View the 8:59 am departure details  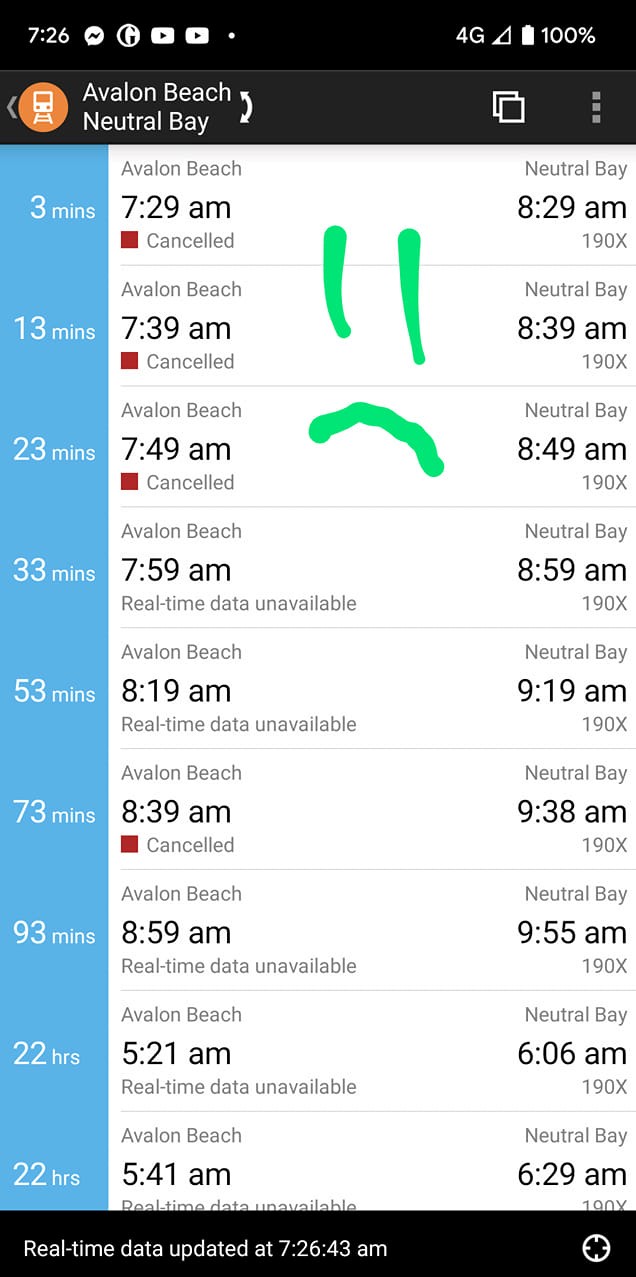[x=372, y=932]
